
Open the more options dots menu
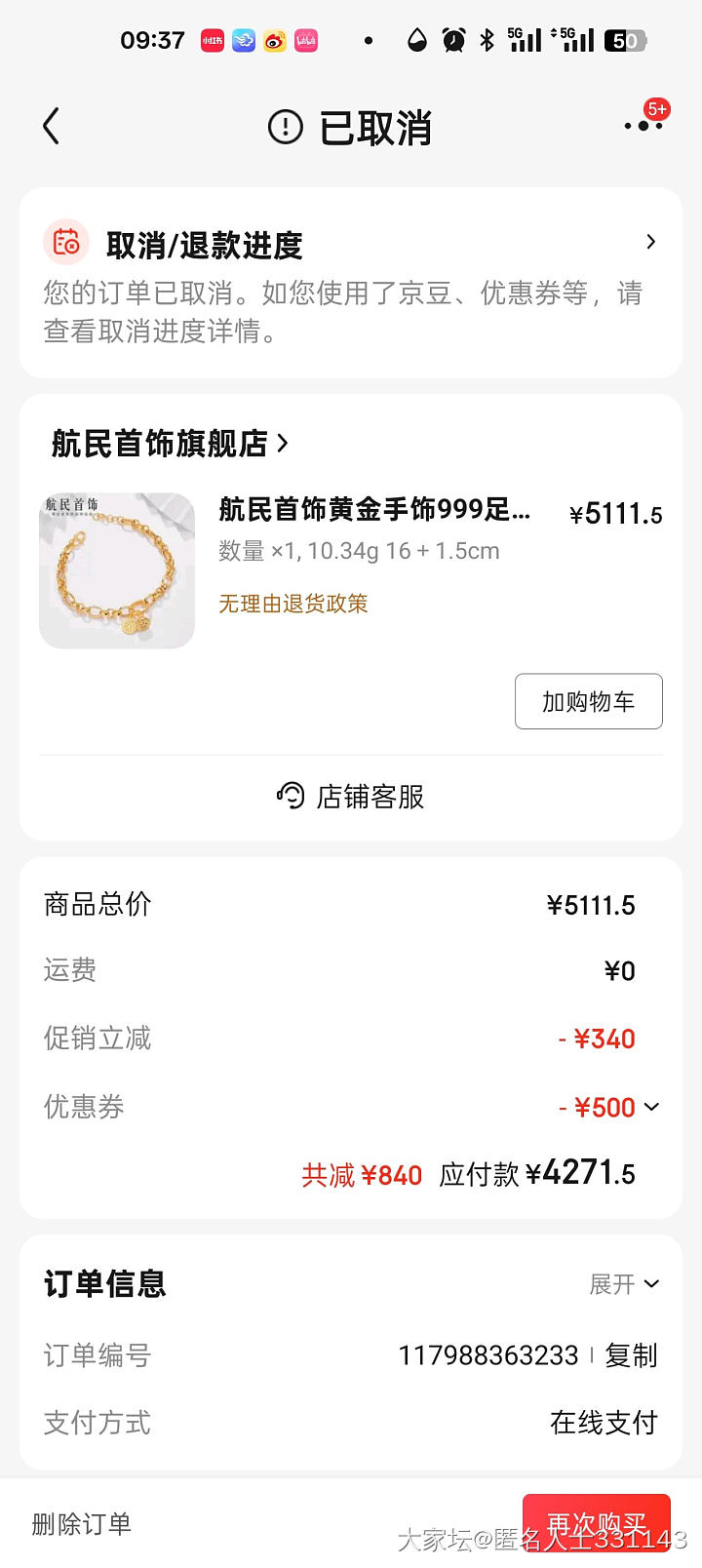pyautogui.click(x=643, y=126)
